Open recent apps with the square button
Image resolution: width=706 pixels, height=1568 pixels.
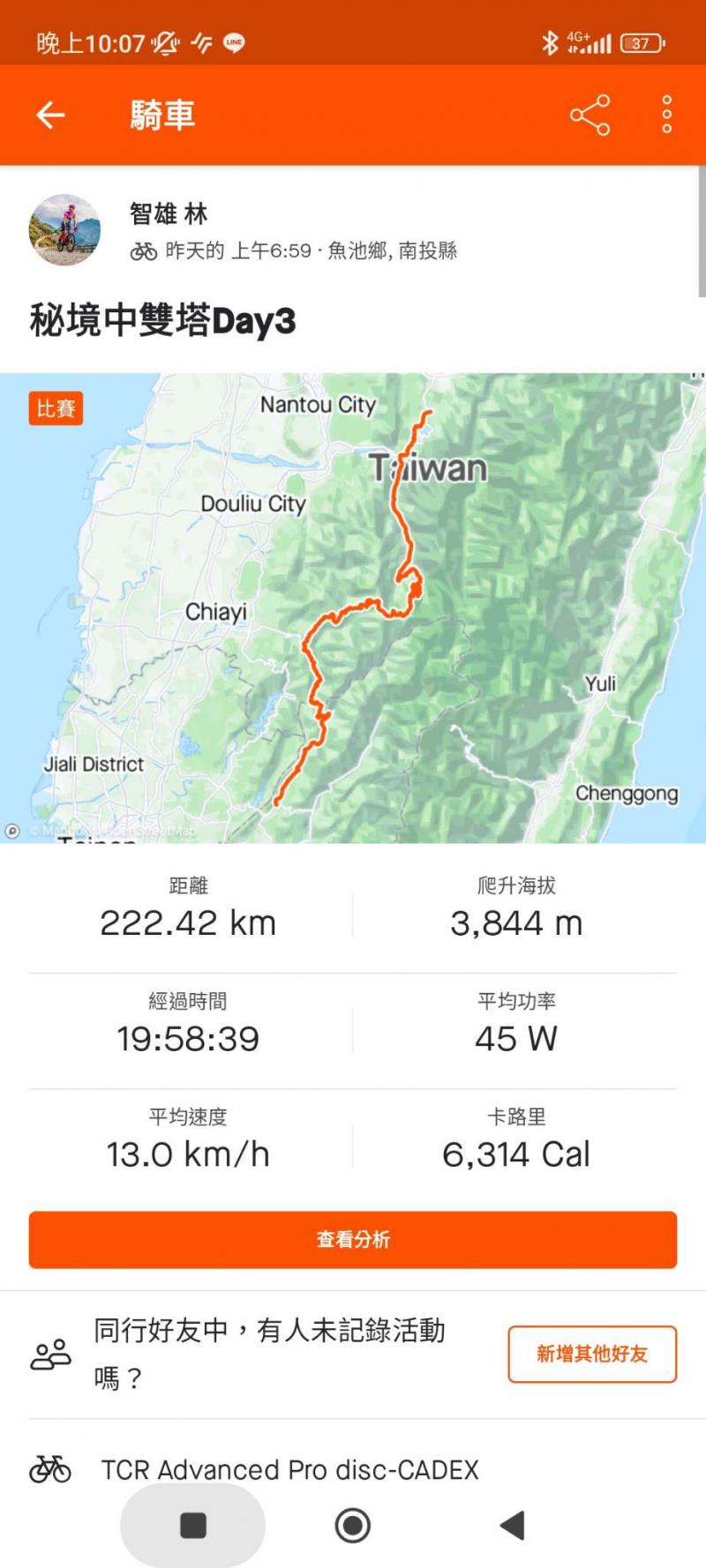192,1525
